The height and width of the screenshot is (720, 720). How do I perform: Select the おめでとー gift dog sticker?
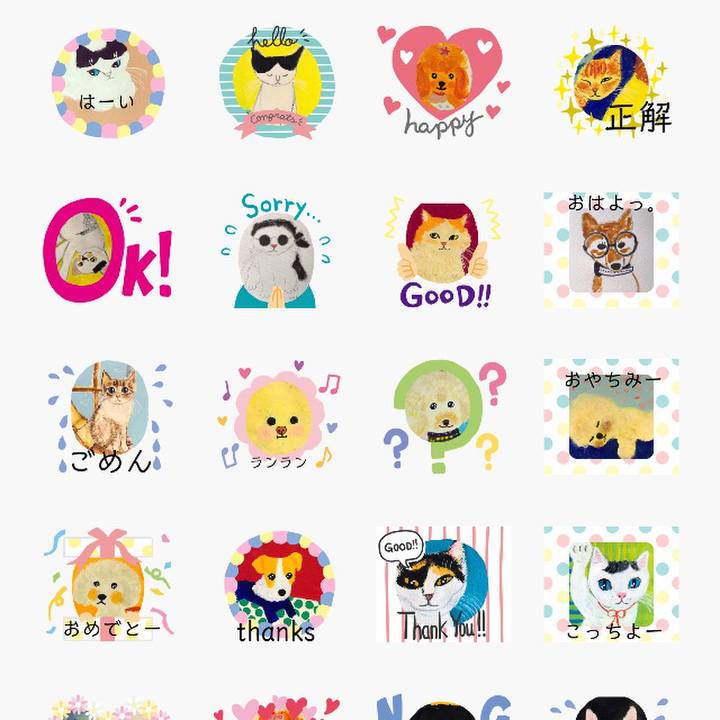(x=108, y=584)
